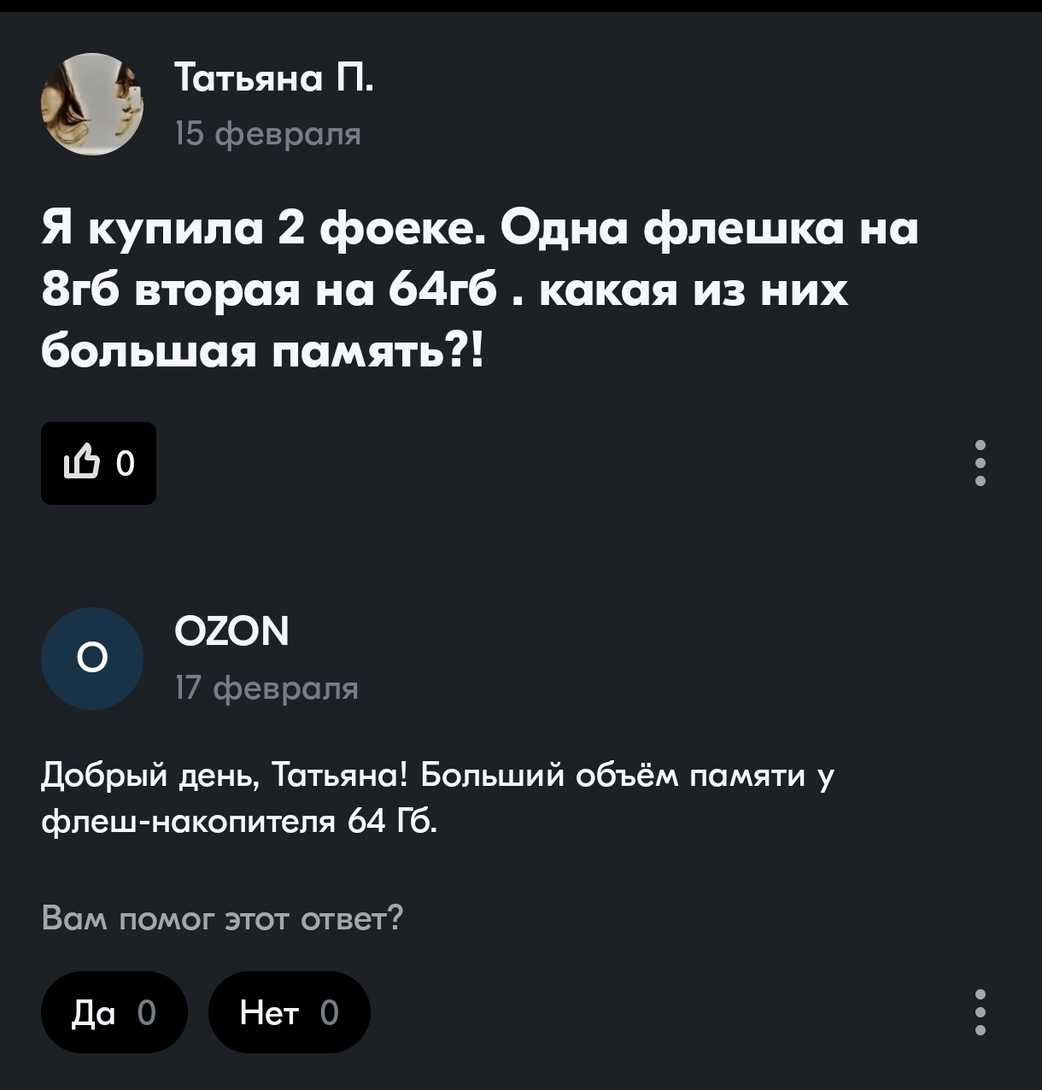The width and height of the screenshot is (1042, 1090).
Task: Click the 'O' icon inside the OZON avatar
Action: [x=92, y=658]
